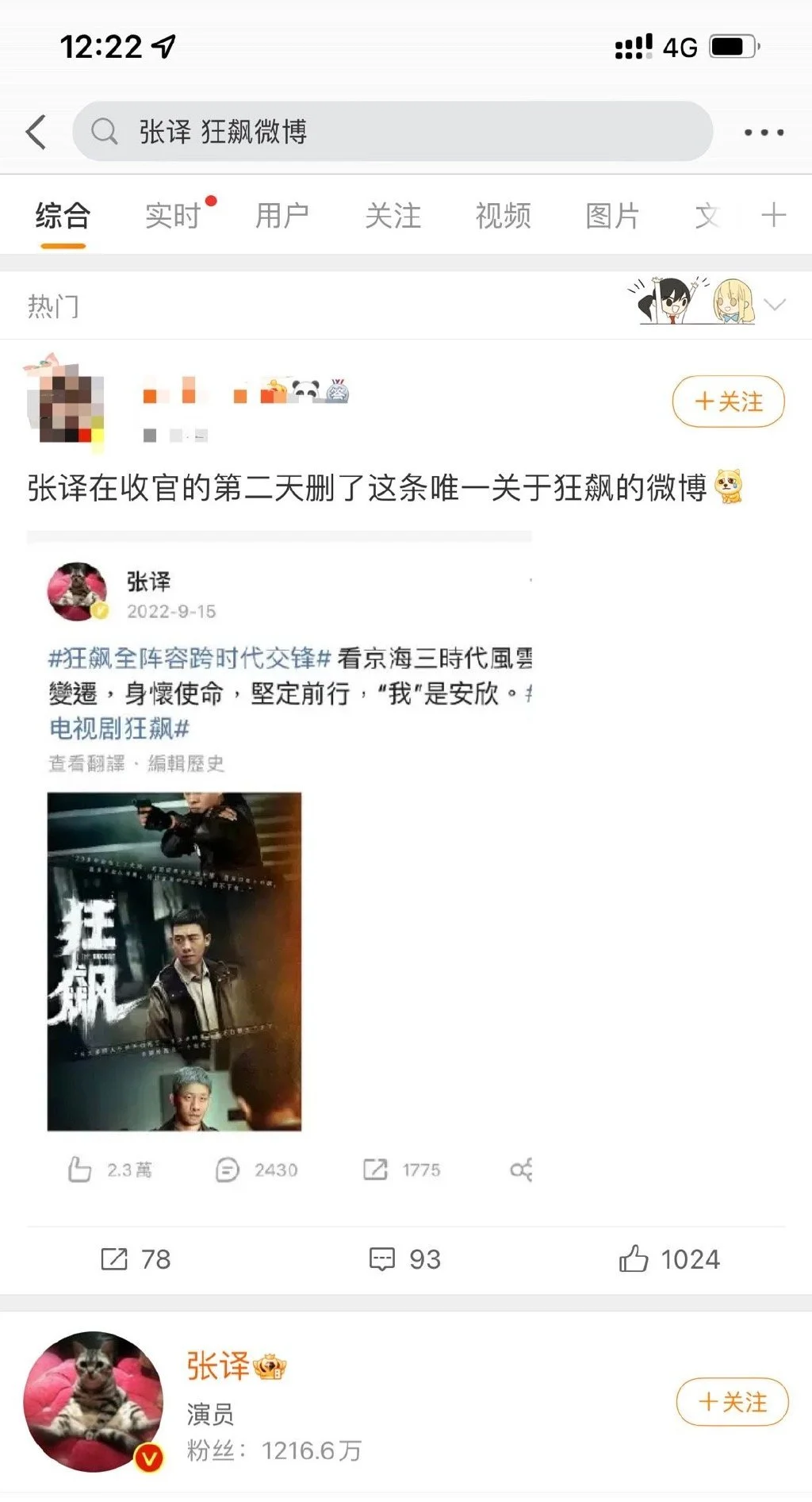The height and width of the screenshot is (1502, 812).
Task: Open the post's 93 comments
Action: (405, 1259)
